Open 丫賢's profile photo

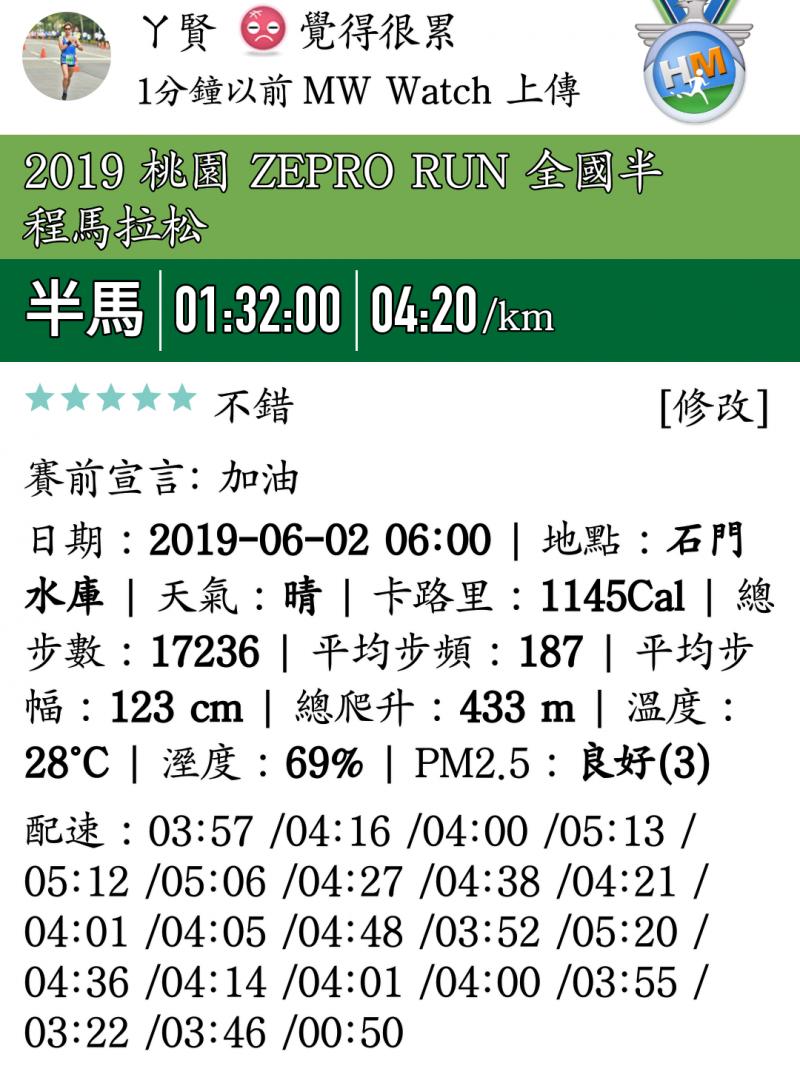(66, 57)
